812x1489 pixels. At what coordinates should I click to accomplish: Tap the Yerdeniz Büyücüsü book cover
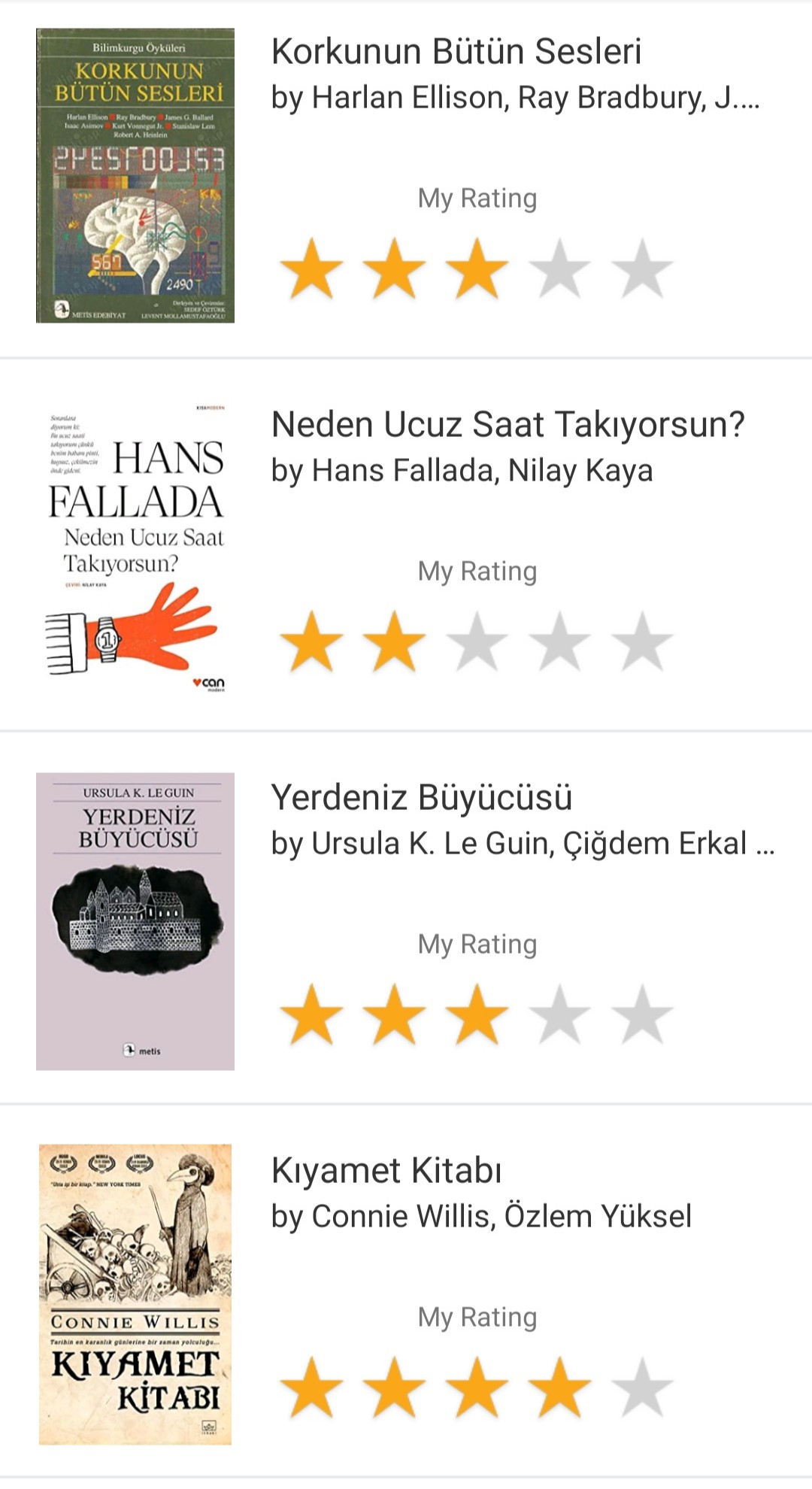click(135, 921)
